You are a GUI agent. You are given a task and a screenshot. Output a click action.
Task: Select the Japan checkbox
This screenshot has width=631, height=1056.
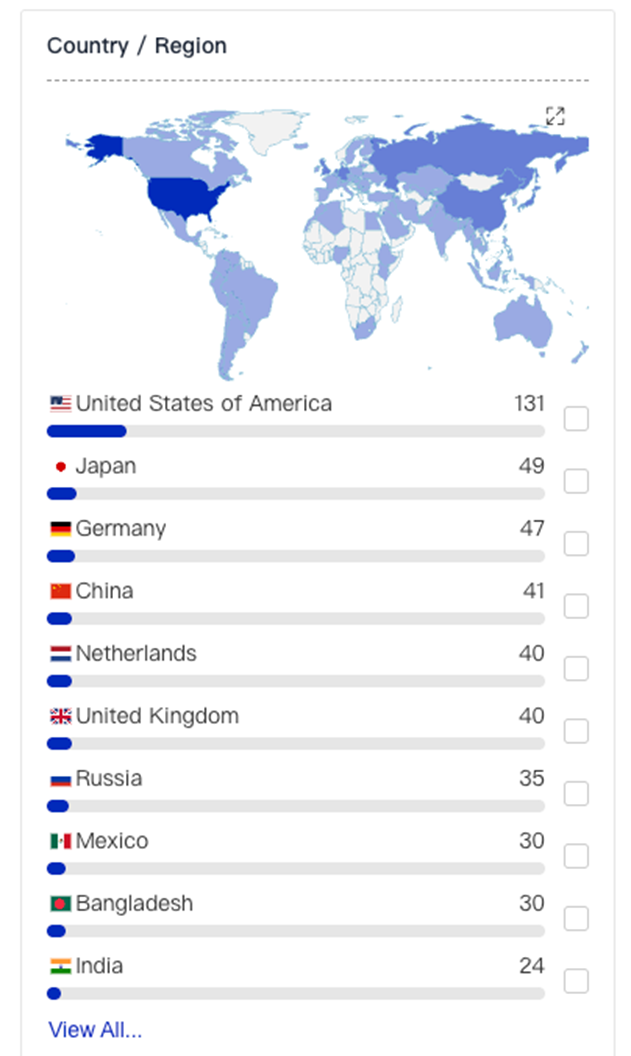click(576, 482)
